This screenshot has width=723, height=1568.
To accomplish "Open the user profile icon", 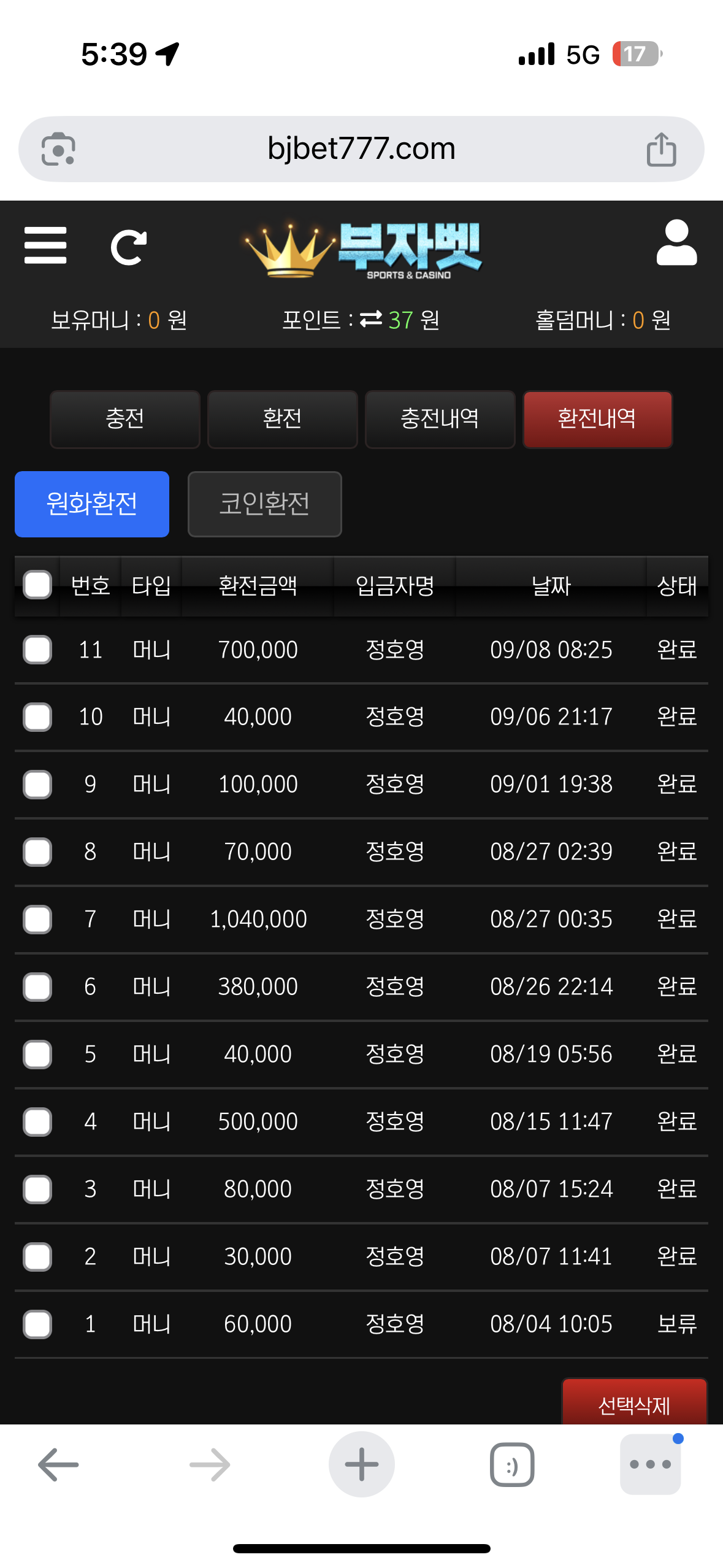I will pyautogui.click(x=676, y=243).
